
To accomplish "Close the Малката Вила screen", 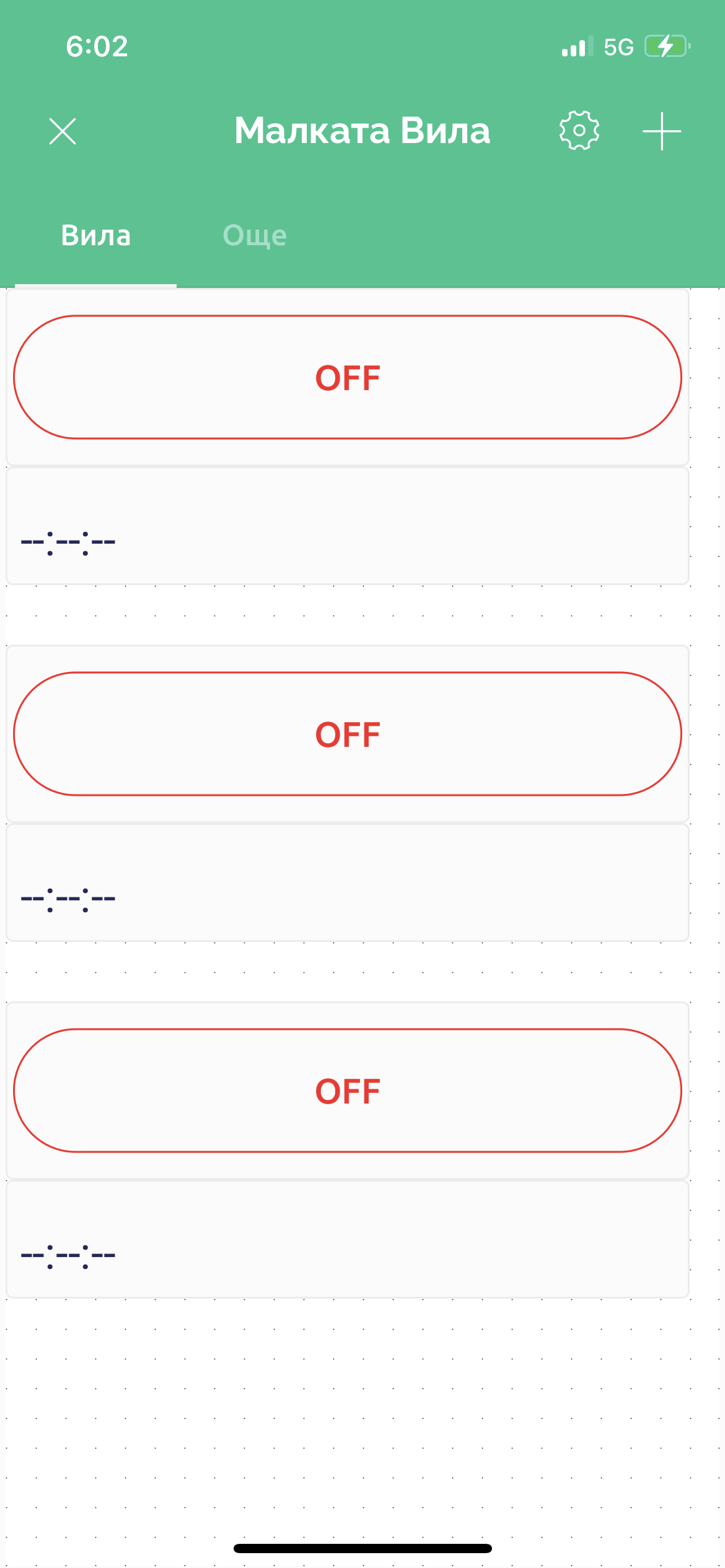I will (x=63, y=131).
